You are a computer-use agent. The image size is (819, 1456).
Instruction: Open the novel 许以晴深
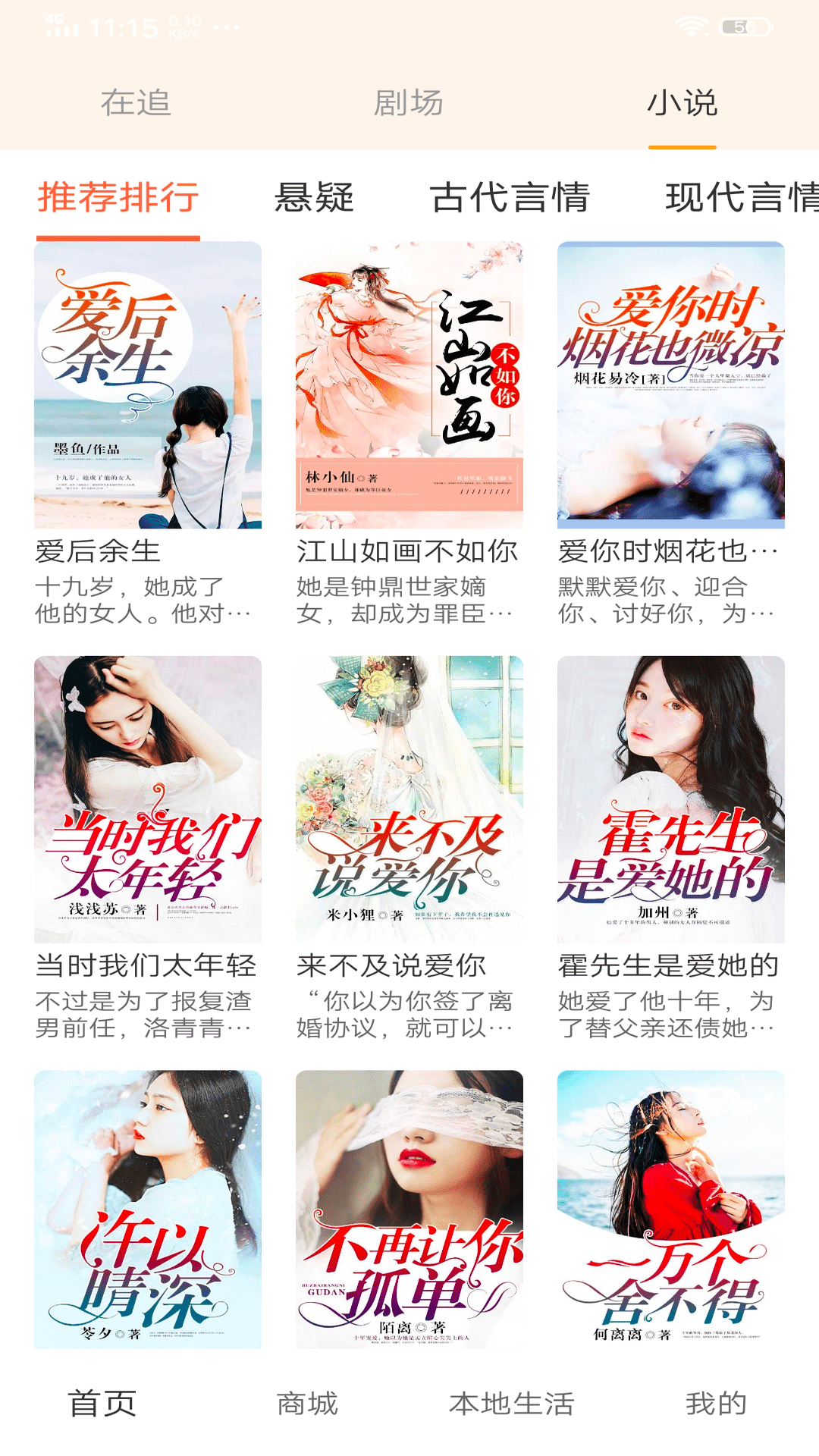pyautogui.click(x=148, y=1209)
